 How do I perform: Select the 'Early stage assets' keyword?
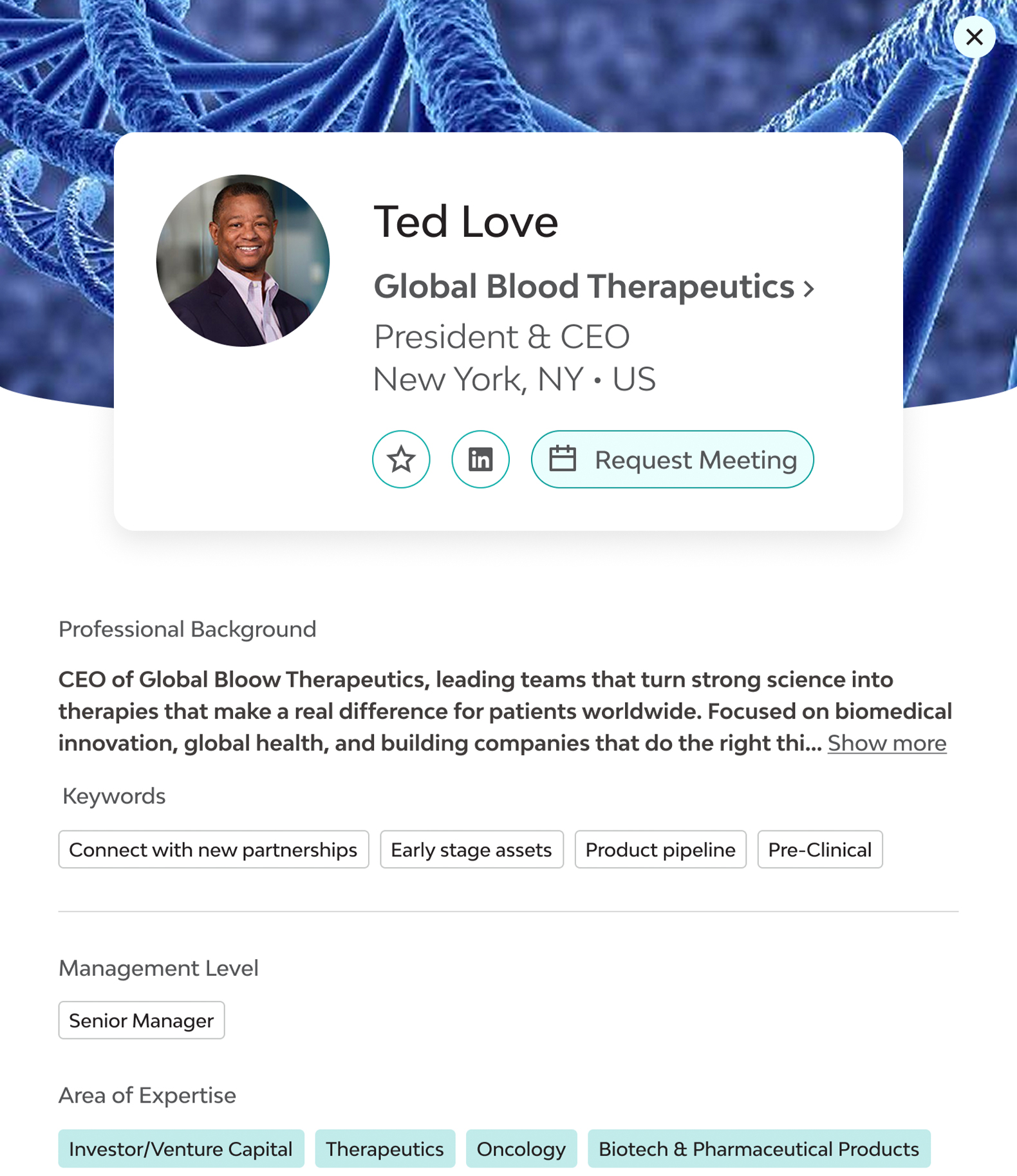472,850
